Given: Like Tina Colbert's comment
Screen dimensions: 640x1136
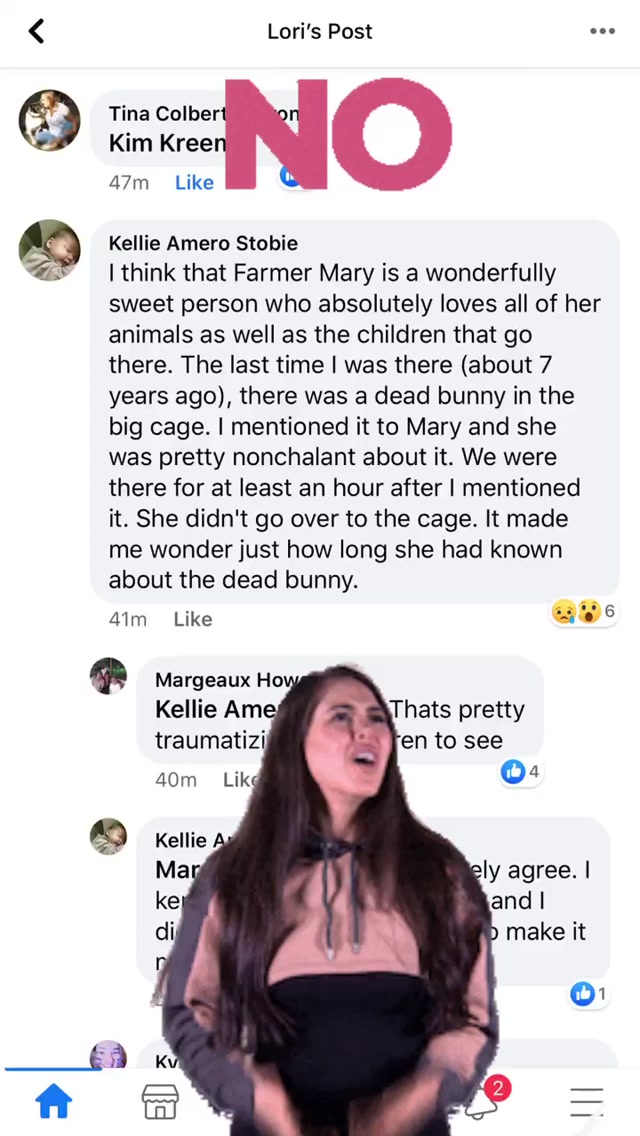Looking at the screenshot, I should [194, 182].
